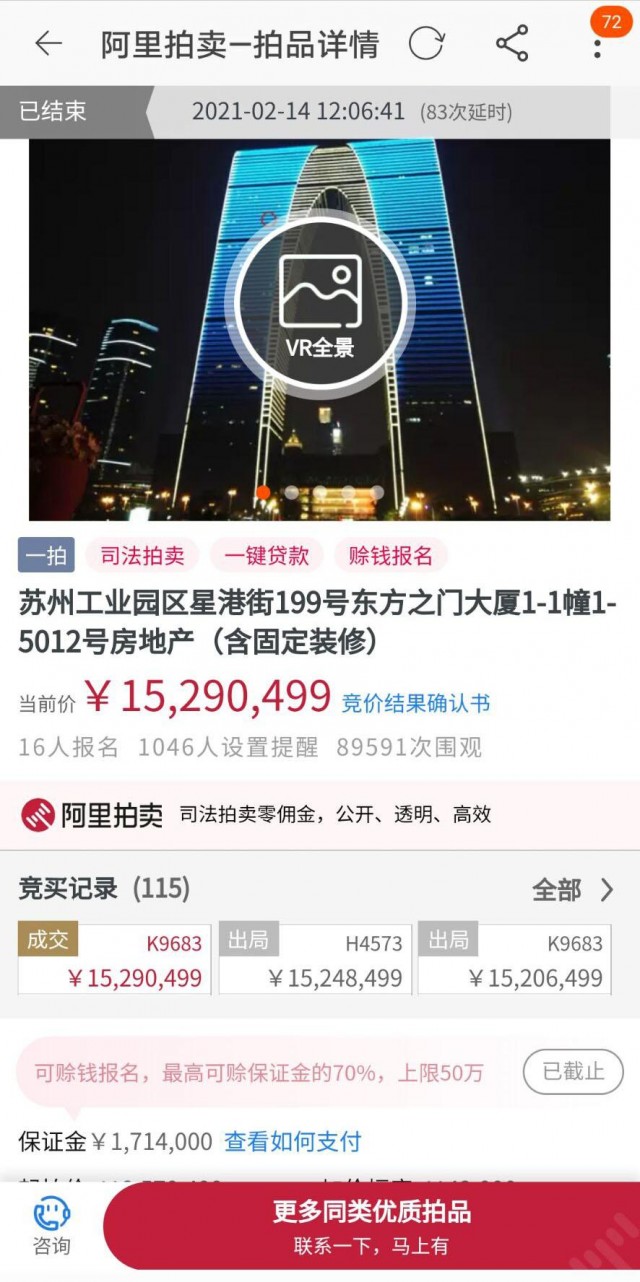This screenshot has height=1282, width=640.
Task: Tap the 司法拍卖 tag
Action: click(142, 556)
